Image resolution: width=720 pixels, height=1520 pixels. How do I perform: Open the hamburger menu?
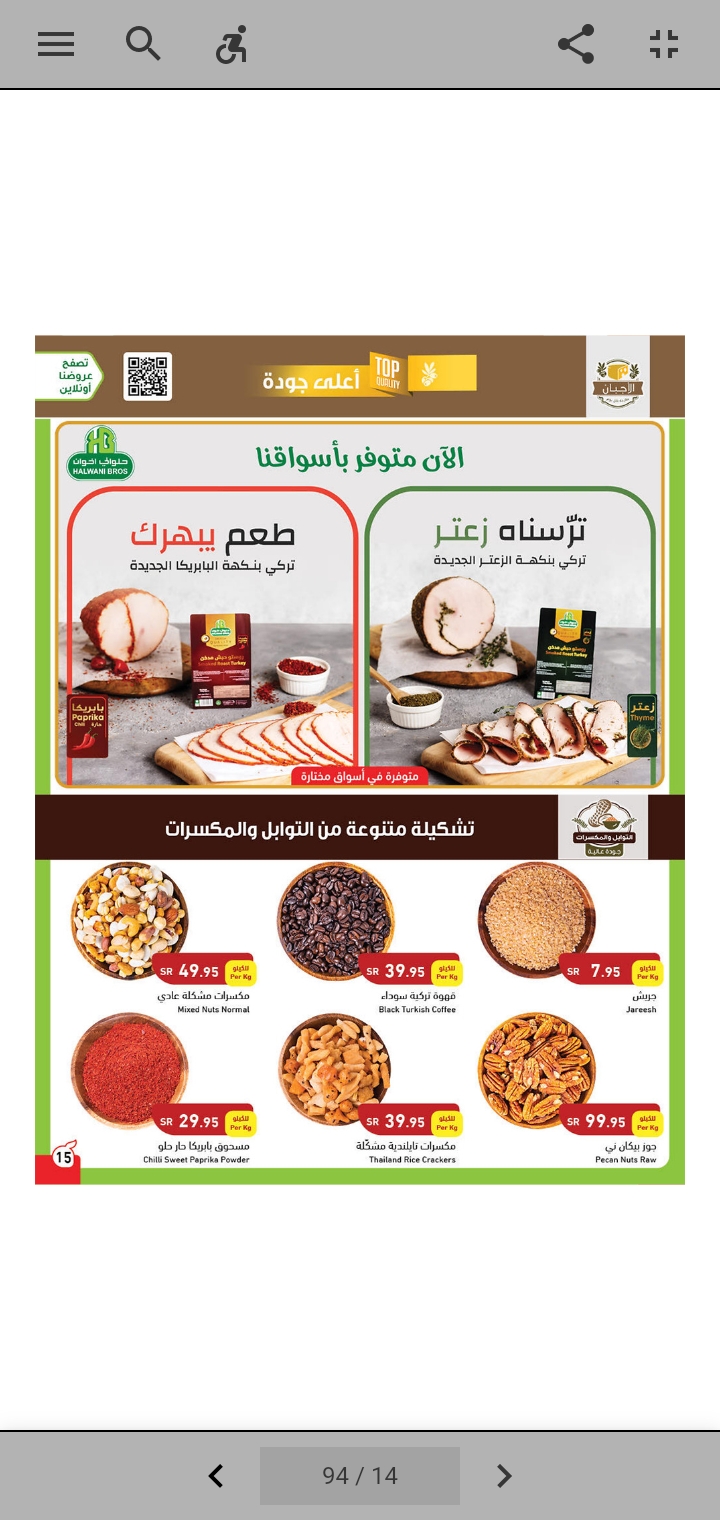(x=56, y=45)
